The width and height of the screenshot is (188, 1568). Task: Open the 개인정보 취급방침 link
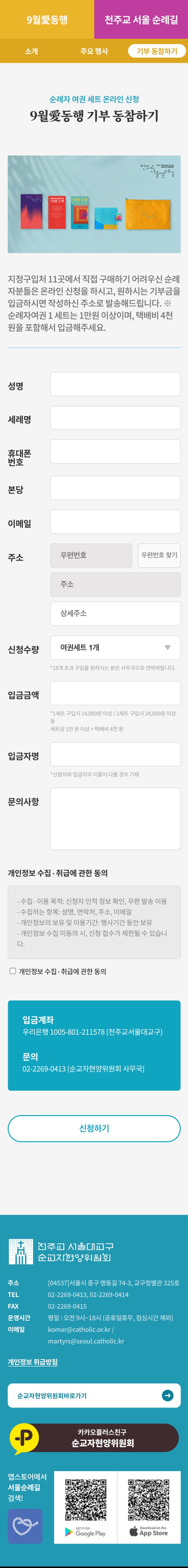pyautogui.click(x=33, y=1362)
